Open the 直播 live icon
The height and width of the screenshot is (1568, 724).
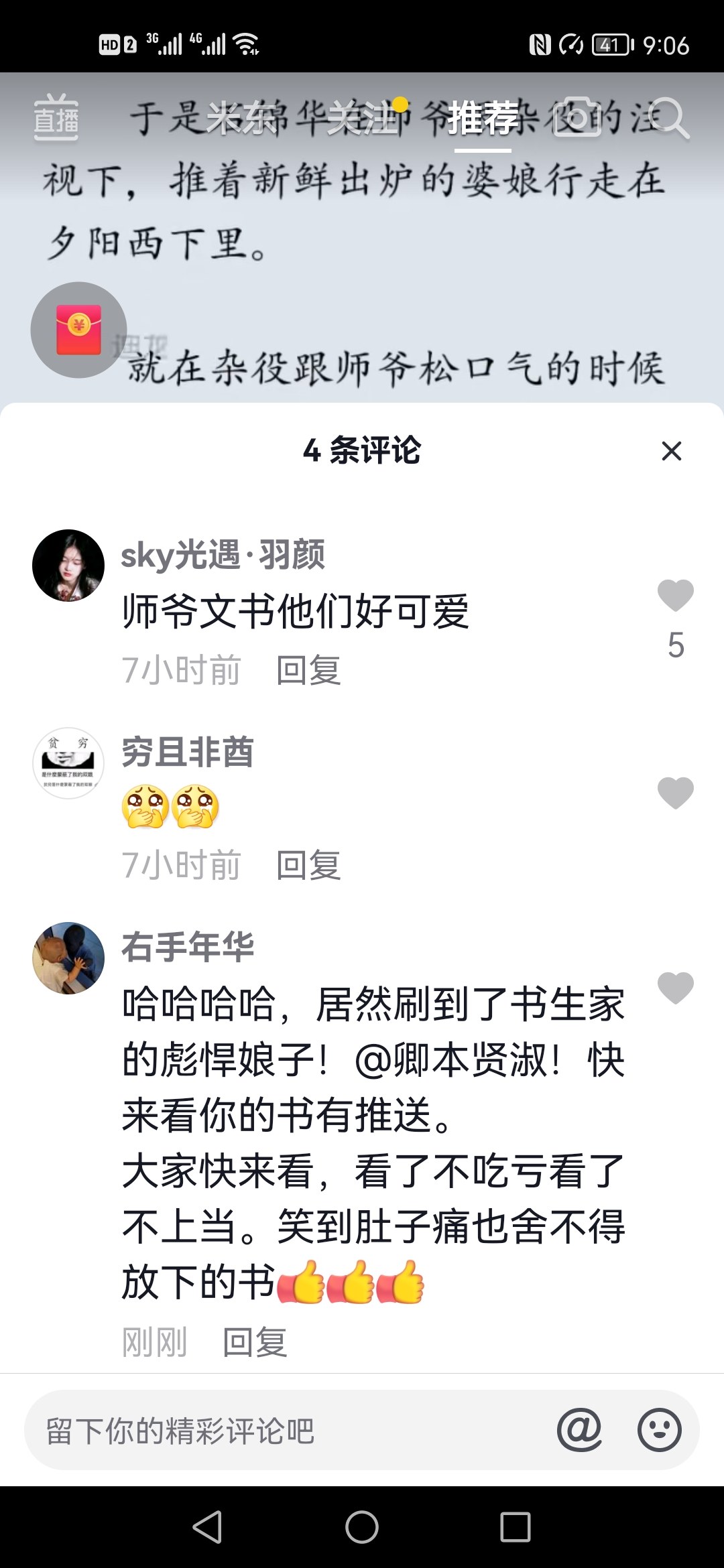(56, 118)
